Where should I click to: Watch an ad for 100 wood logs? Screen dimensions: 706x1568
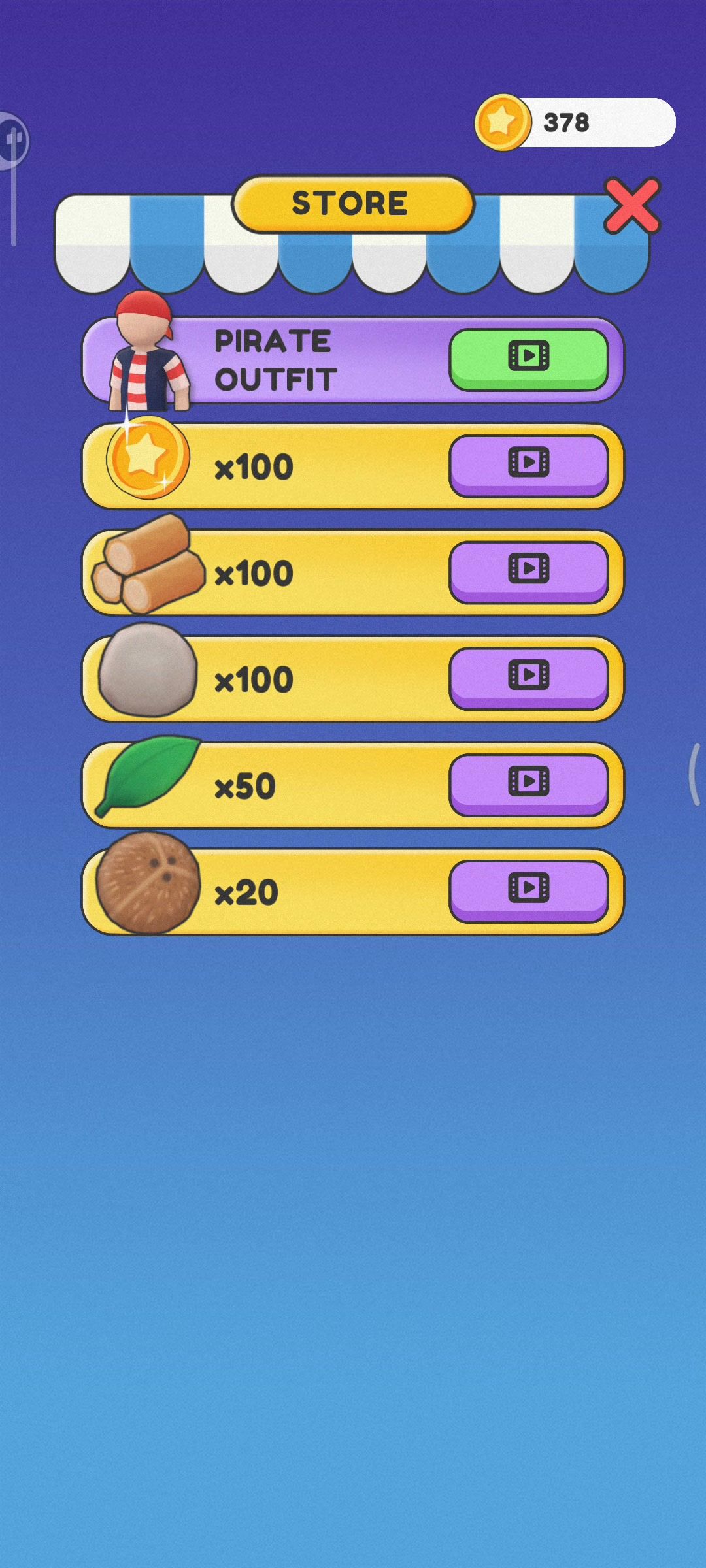[x=528, y=571]
